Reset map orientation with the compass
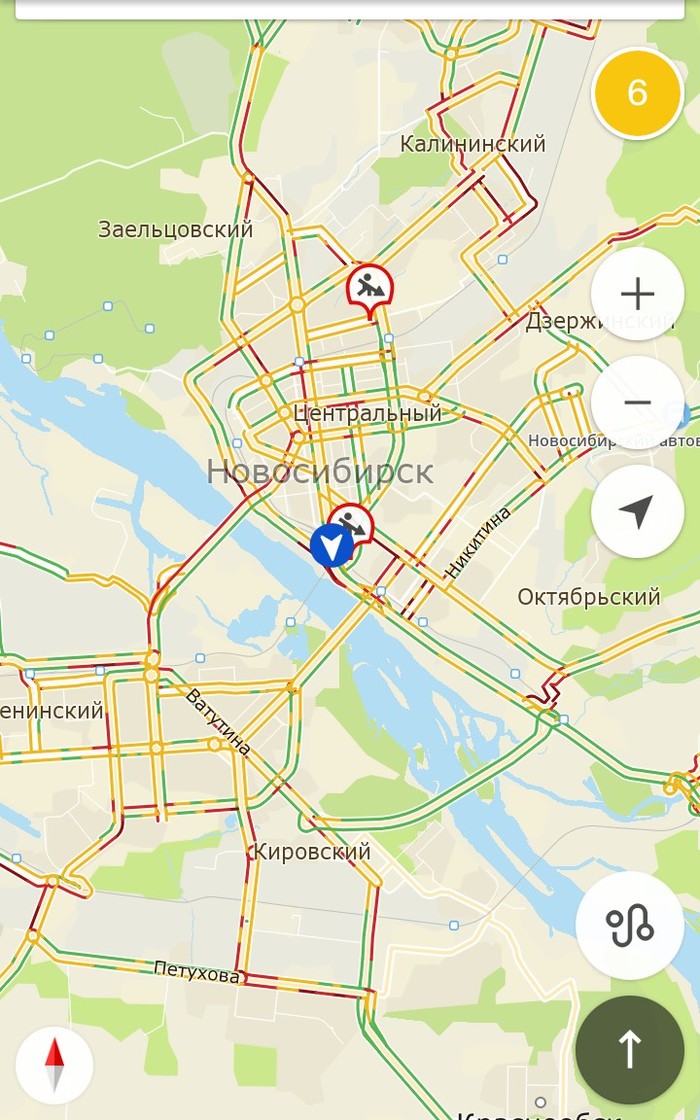Viewport: 700px width, 1120px height. coord(55,1065)
